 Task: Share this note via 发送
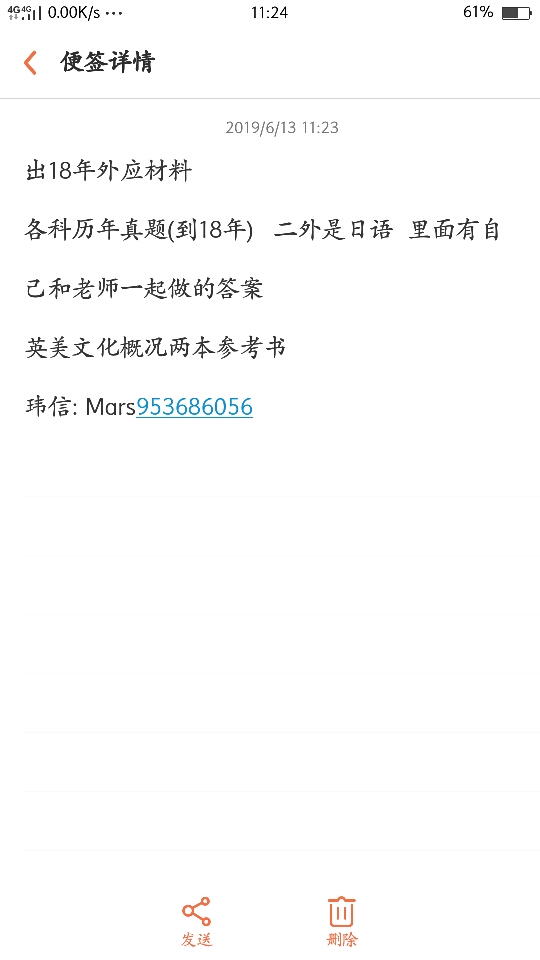(x=197, y=921)
